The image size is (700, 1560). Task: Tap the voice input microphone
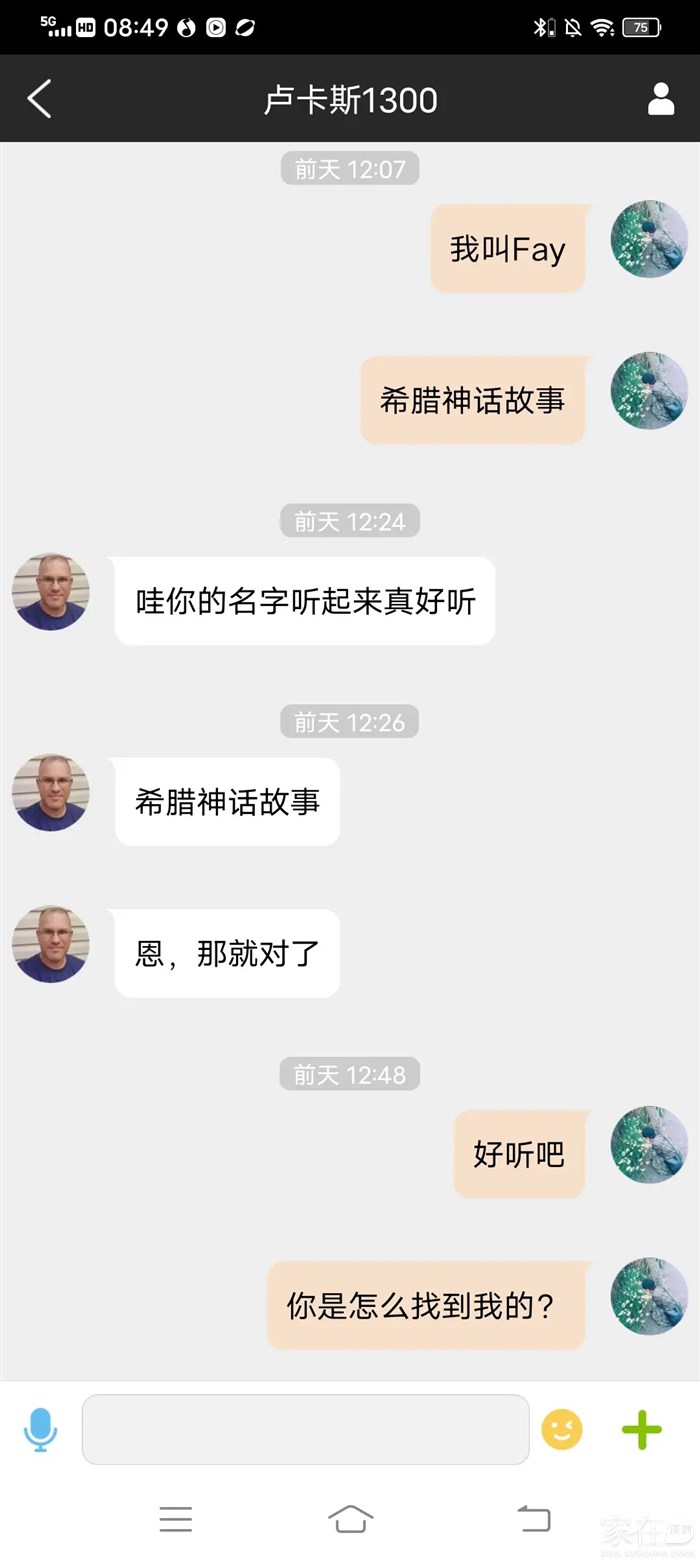click(x=40, y=1429)
